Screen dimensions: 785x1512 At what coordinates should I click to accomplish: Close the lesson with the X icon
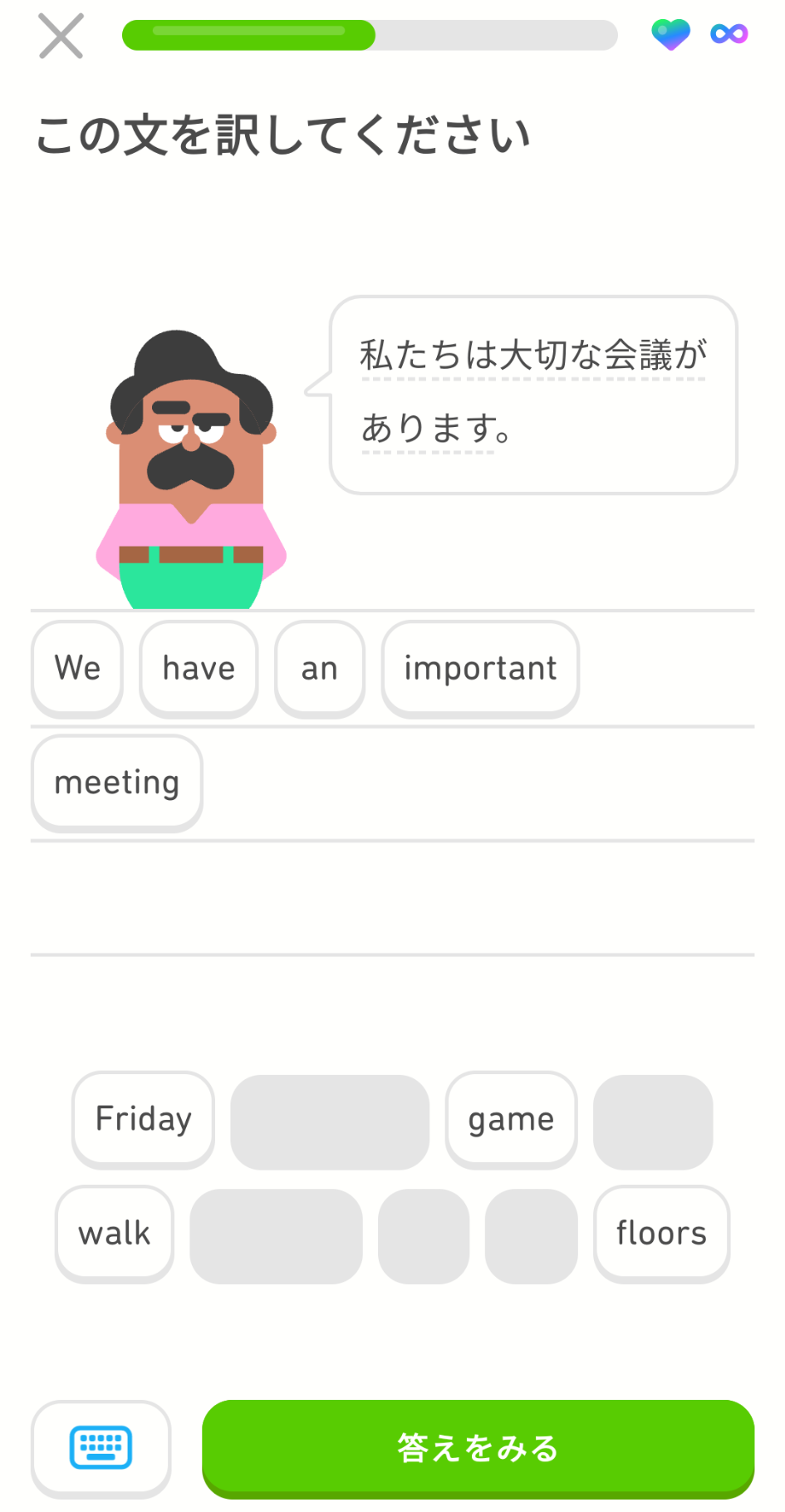pyautogui.click(x=61, y=36)
